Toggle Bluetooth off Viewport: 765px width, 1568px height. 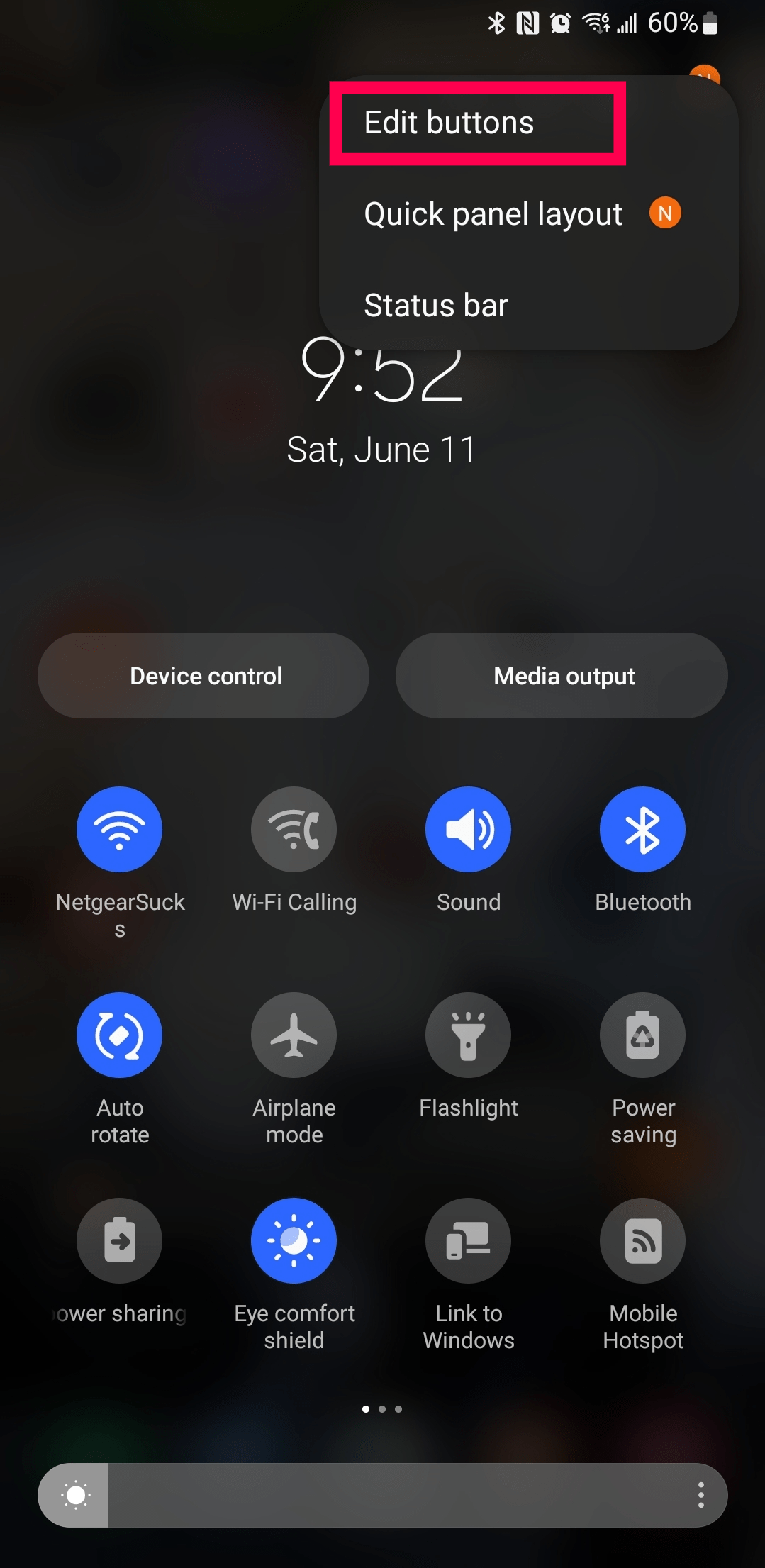[642, 829]
